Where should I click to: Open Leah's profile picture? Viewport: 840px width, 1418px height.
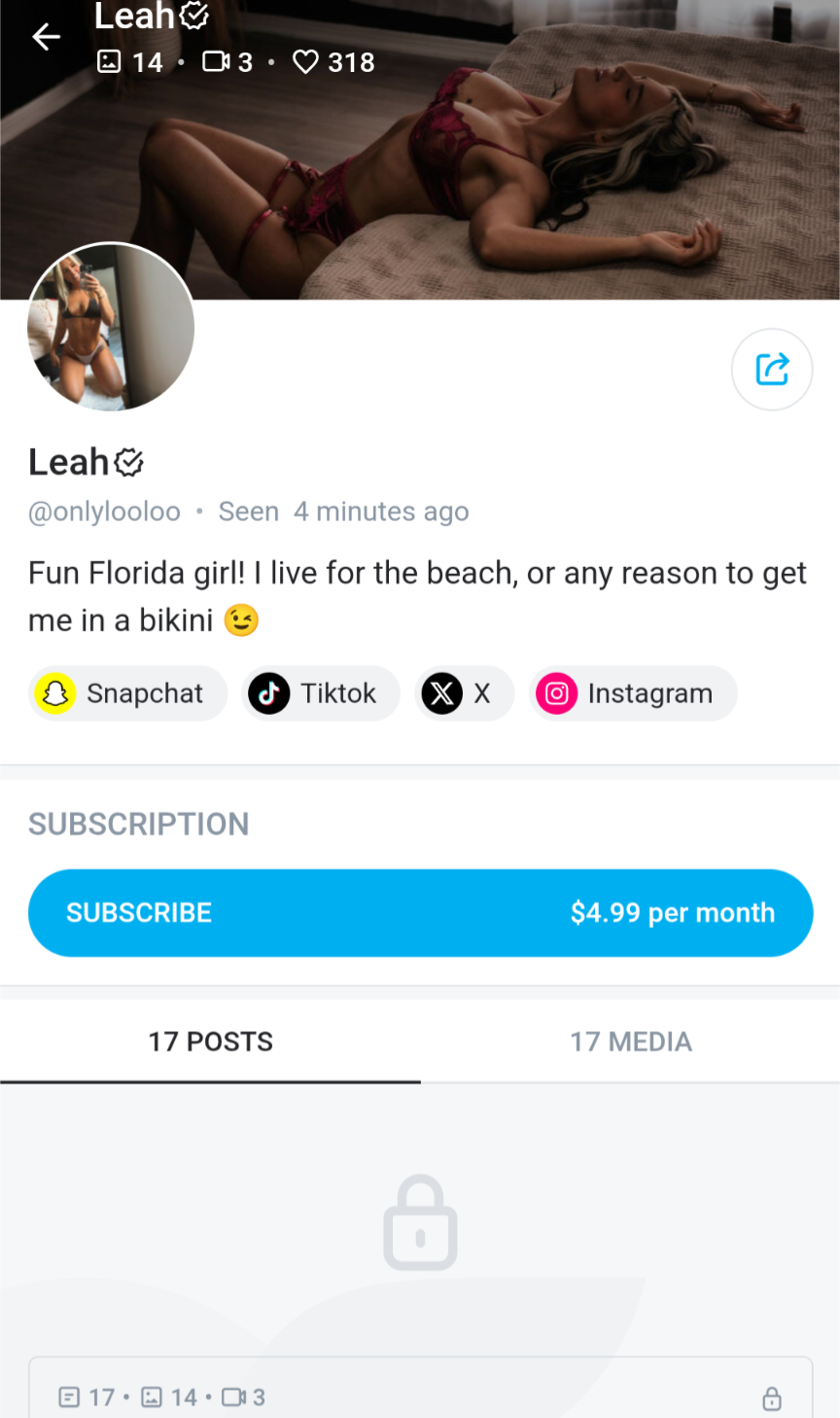pyautogui.click(x=111, y=327)
